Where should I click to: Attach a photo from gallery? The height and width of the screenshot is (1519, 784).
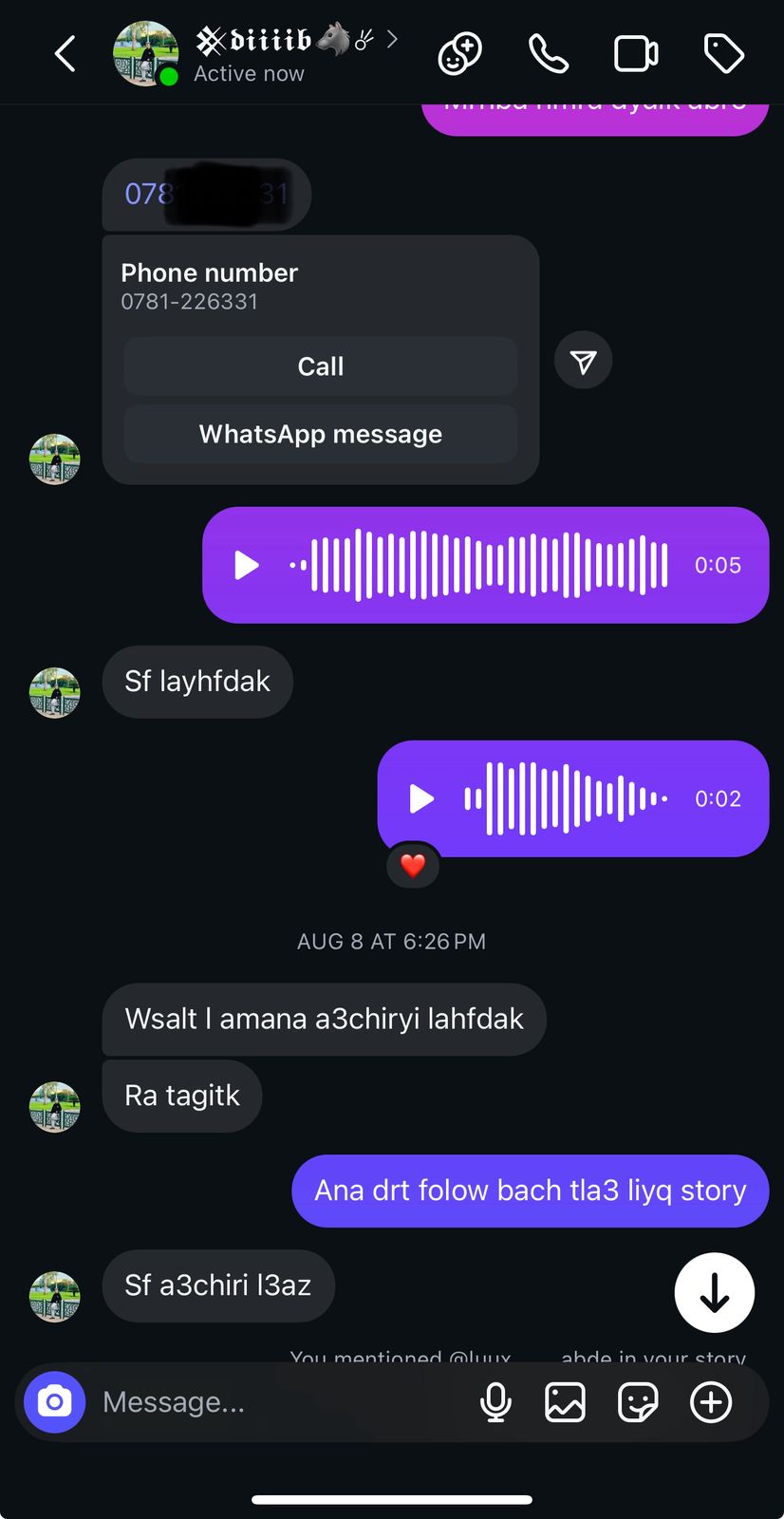(565, 1402)
